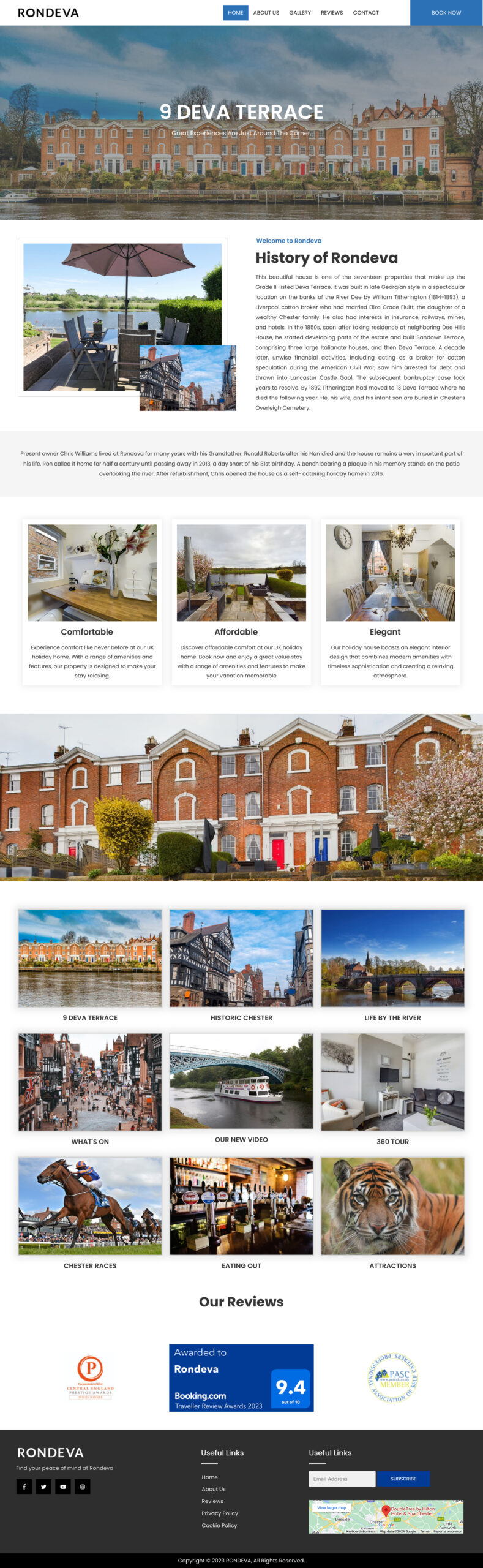Screen dimensions: 483x1568
Task: View the Attractions tiger tile
Action: coord(392,1205)
